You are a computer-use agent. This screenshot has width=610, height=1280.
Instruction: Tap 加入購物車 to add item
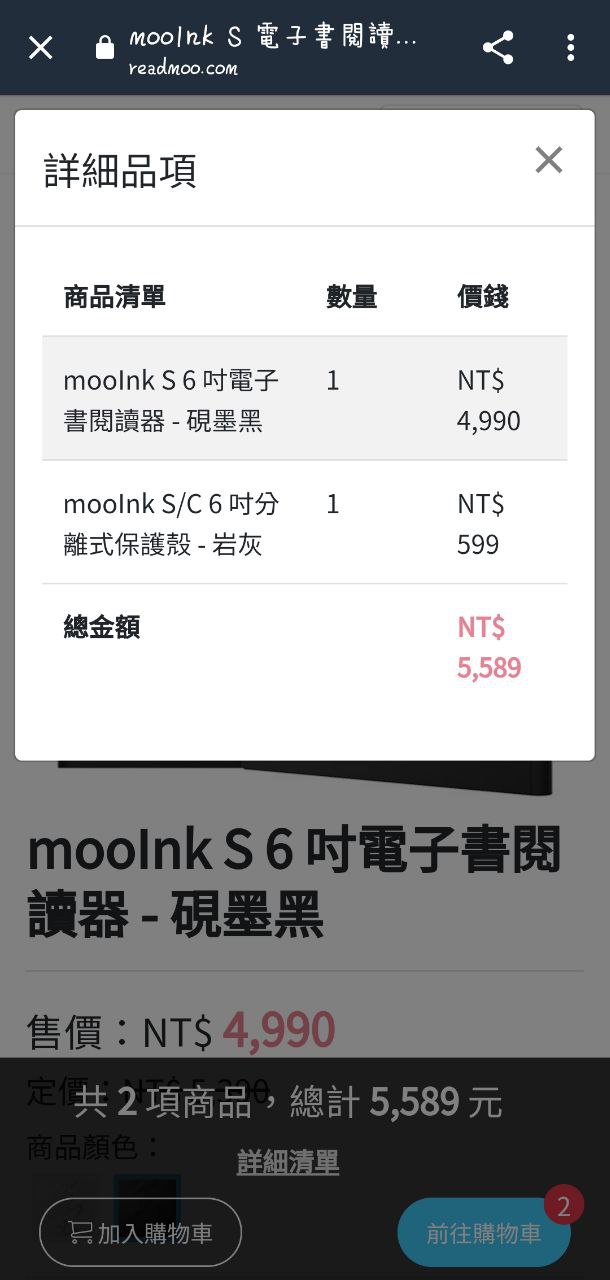pyautogui.click(x=140, y=1233)
